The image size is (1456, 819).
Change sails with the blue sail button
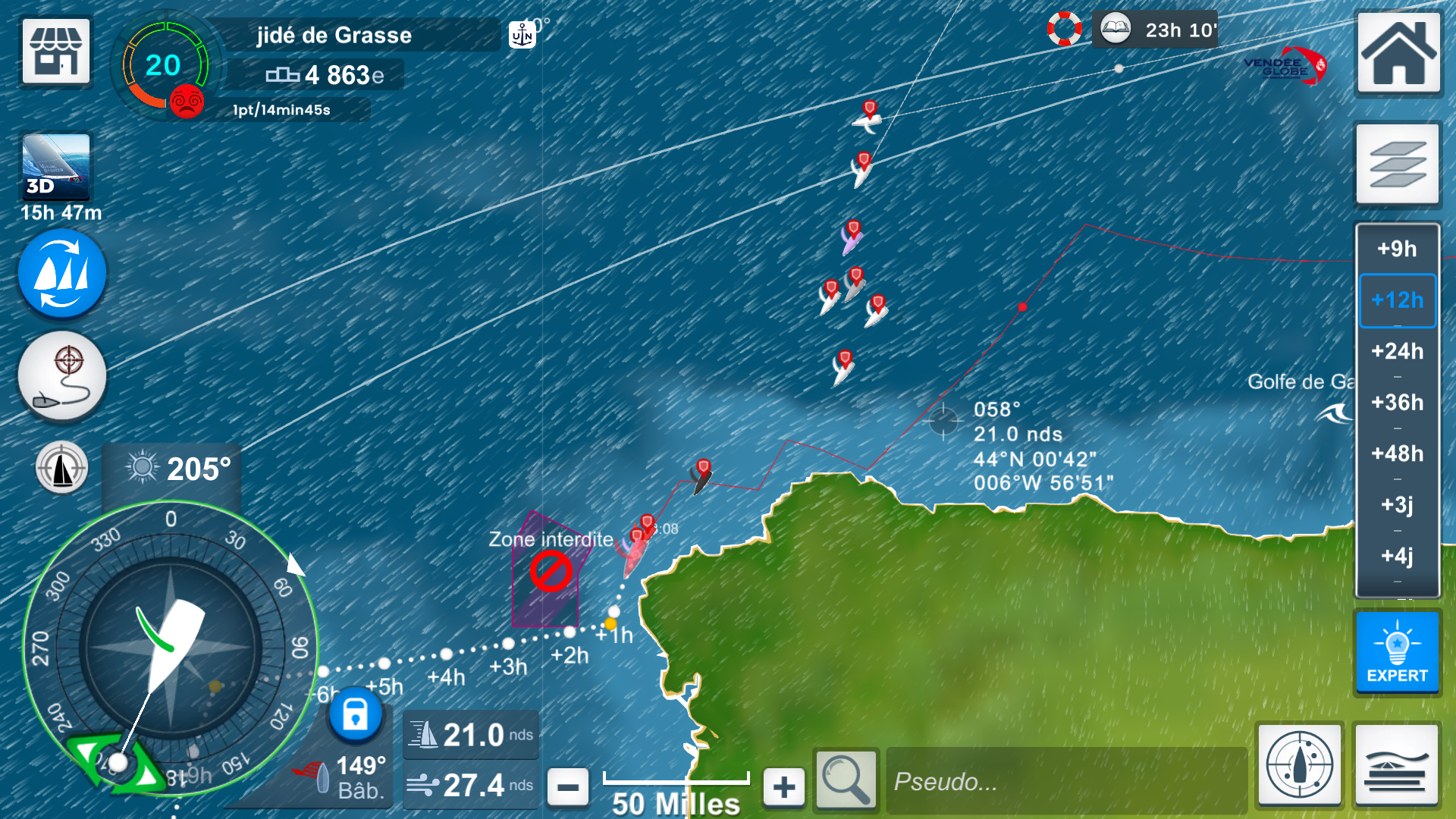[x=62, y=274]
